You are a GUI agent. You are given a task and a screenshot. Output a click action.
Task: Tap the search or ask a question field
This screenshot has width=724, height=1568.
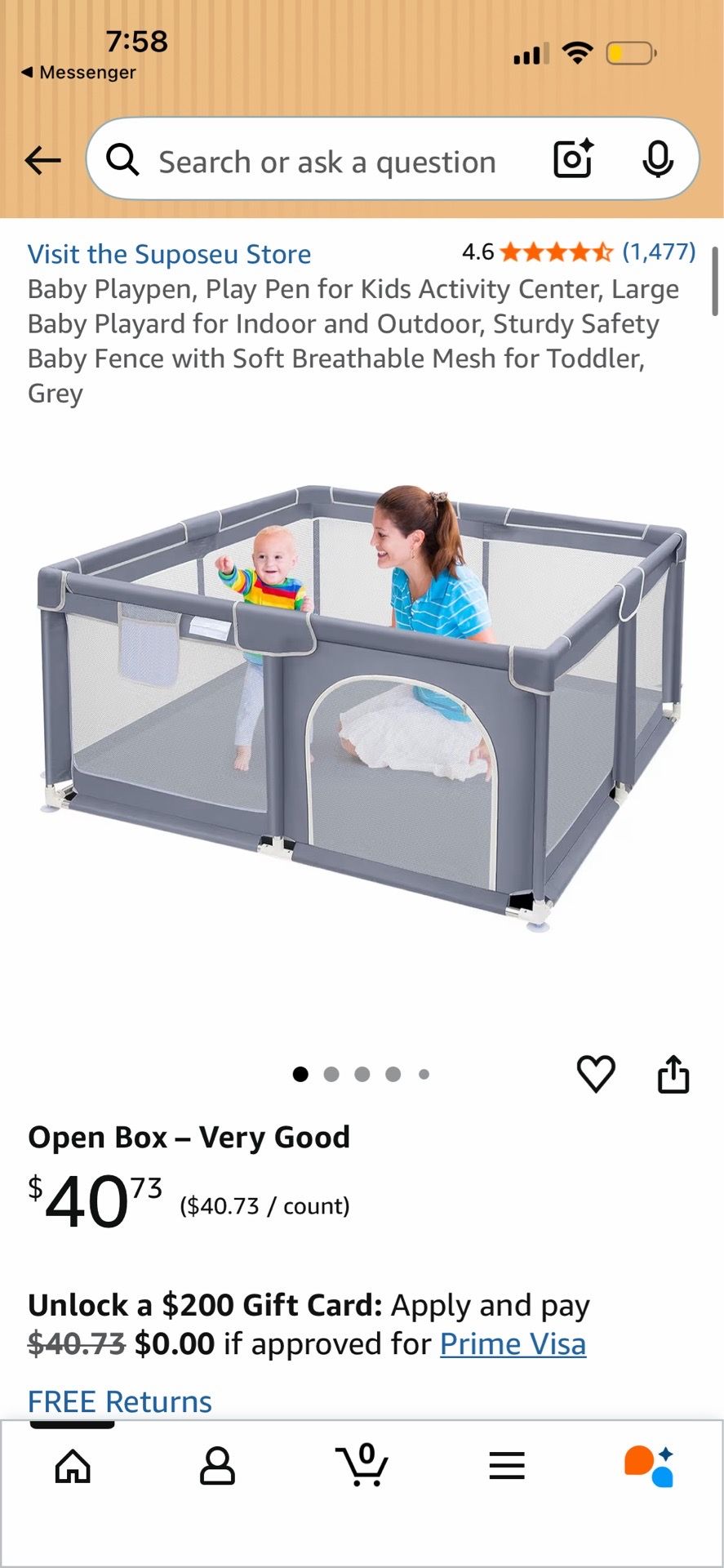coord(326,162)
